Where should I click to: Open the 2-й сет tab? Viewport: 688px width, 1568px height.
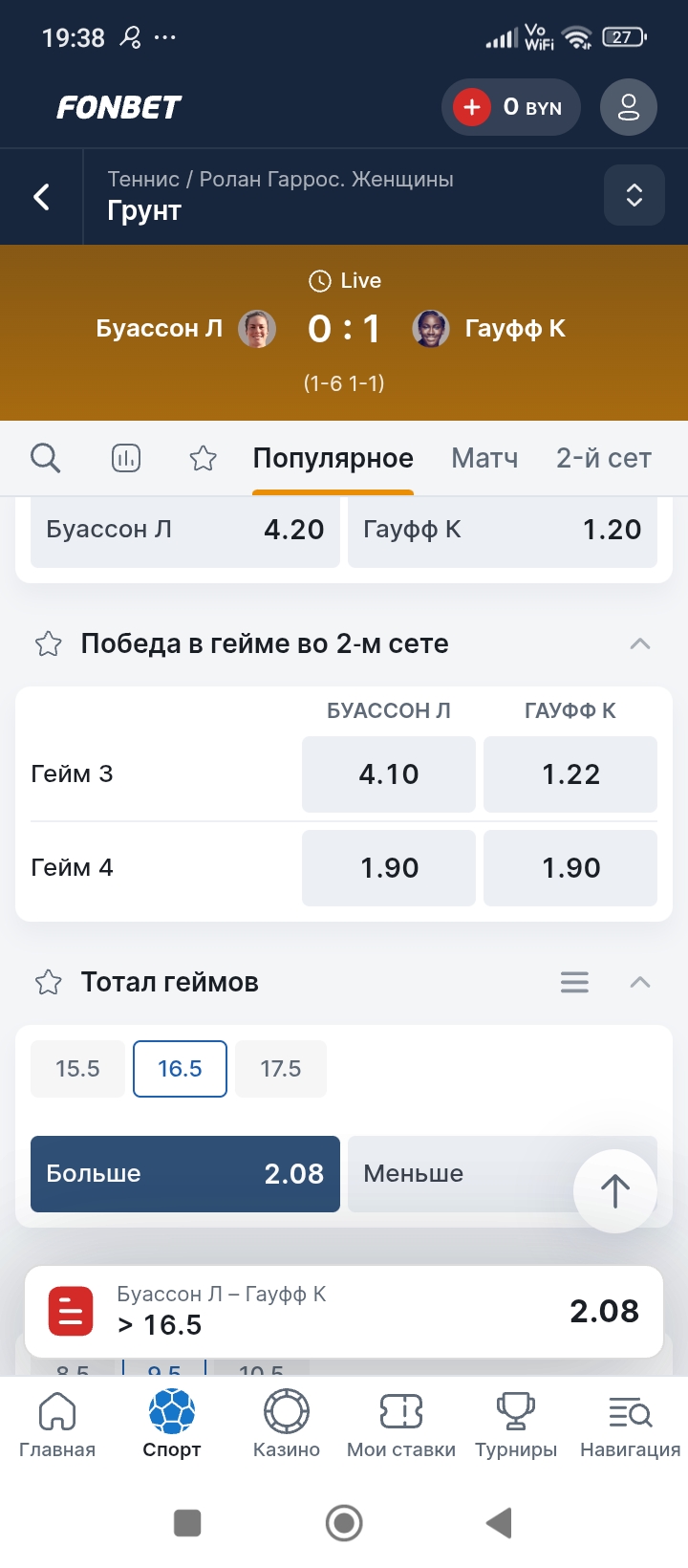[603, 458]
